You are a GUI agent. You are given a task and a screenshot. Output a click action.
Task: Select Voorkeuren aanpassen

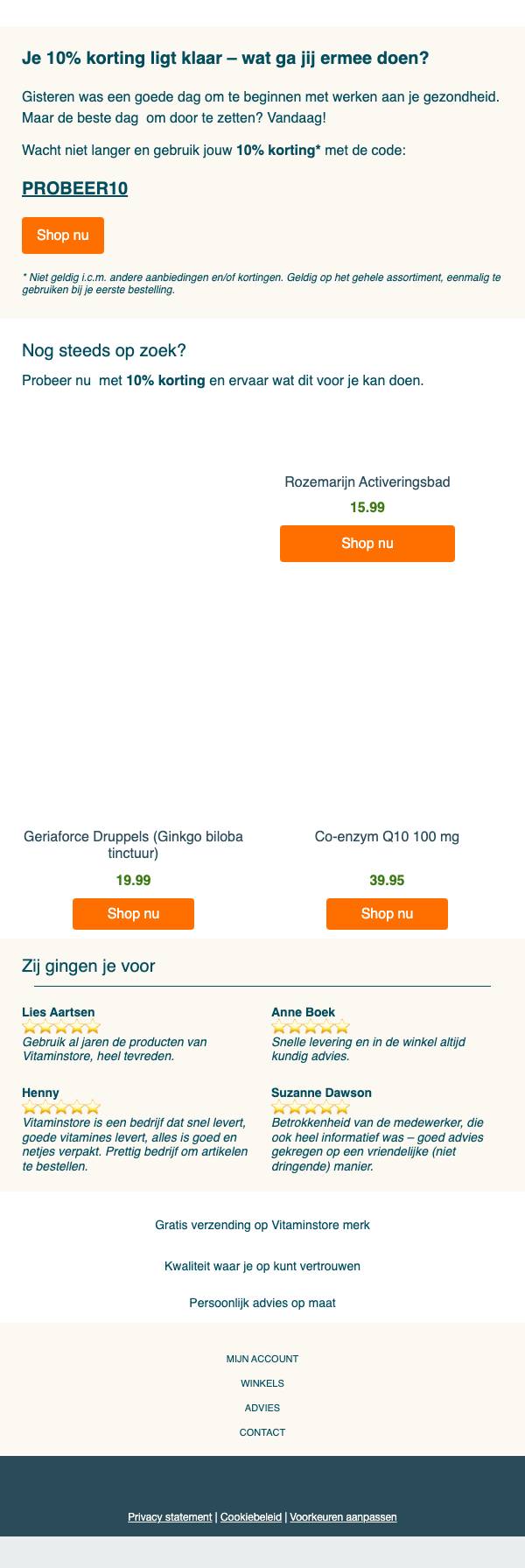[343, 1516]
